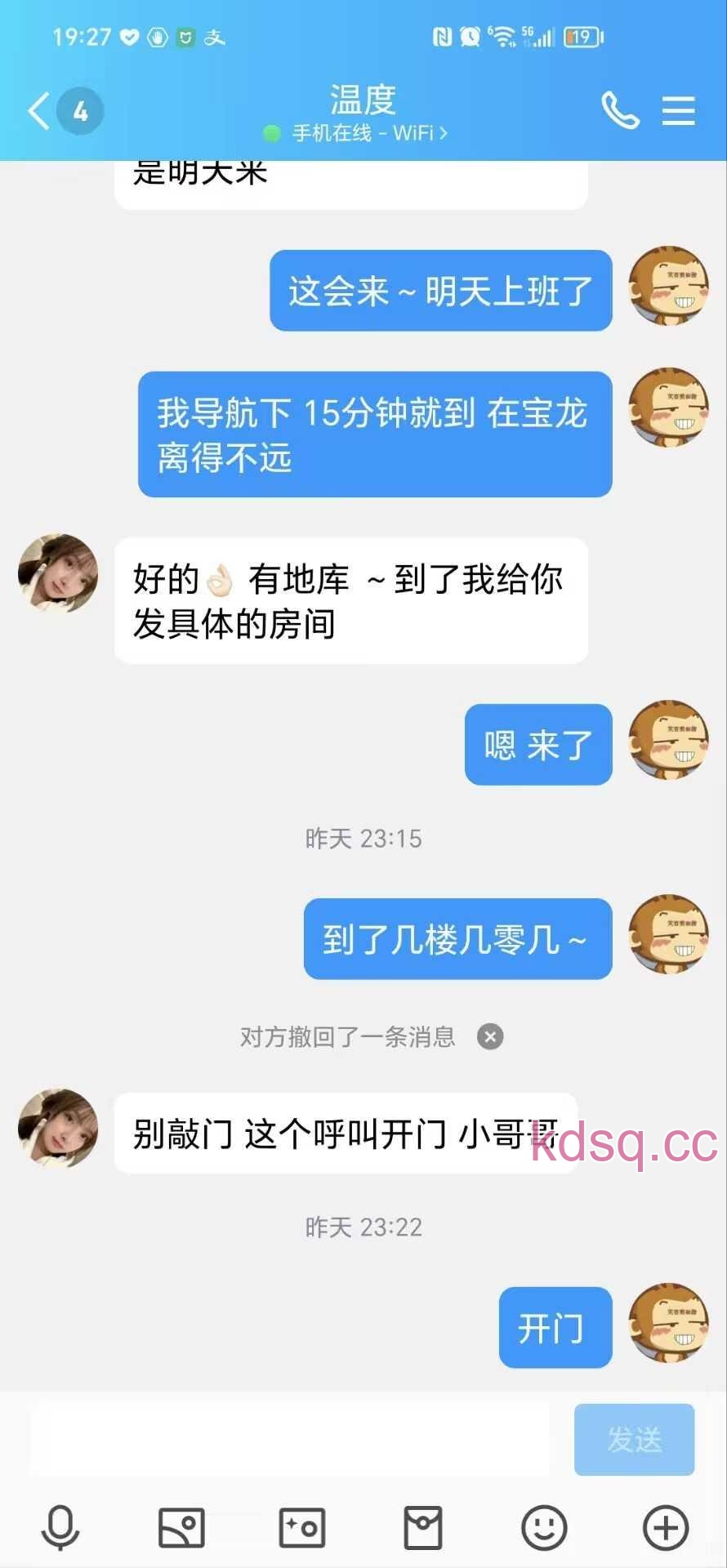The image size is (727, 1568).
Task: Dismiss the recalled message notice
Action: (490, 1036)
